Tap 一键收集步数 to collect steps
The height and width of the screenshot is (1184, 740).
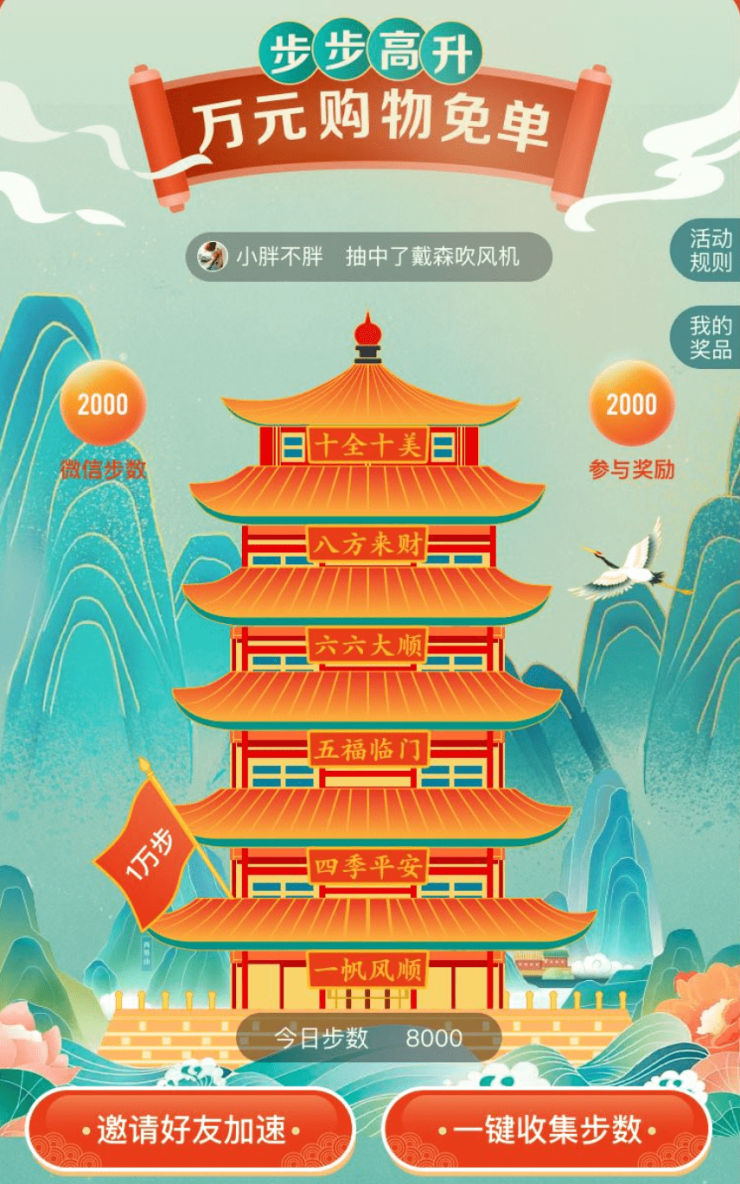546,1131
